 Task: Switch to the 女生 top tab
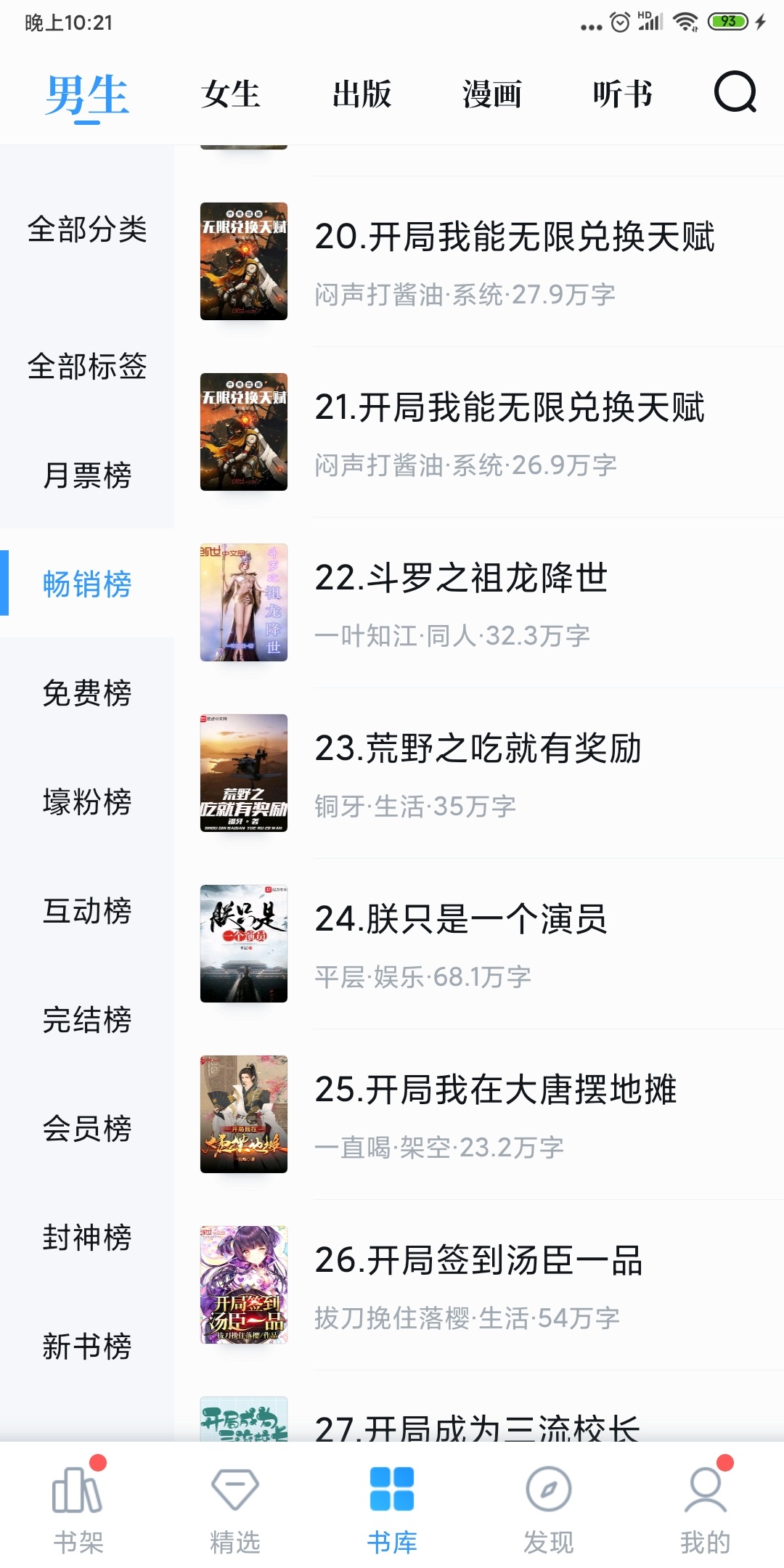[231, 94]
